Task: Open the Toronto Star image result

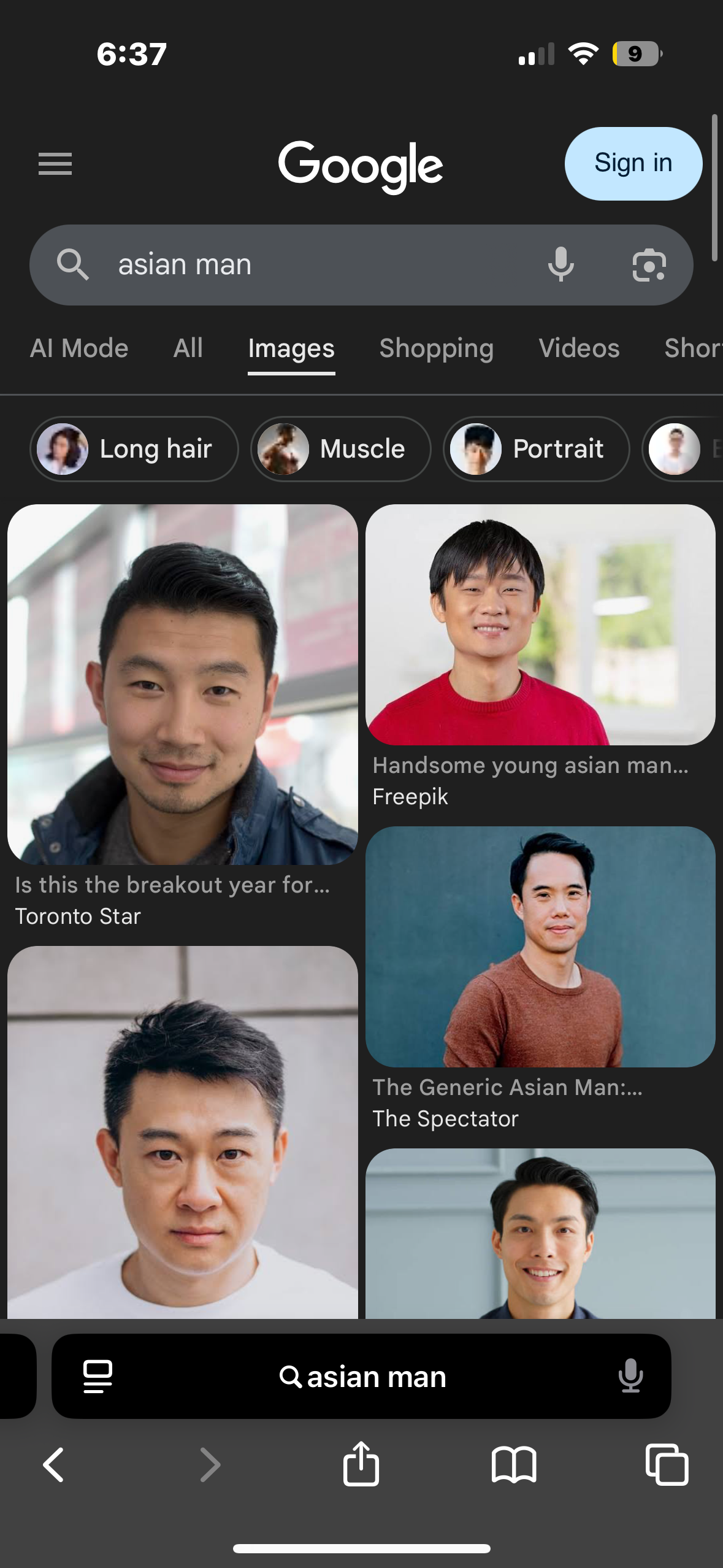Action: tap(182, 684)
